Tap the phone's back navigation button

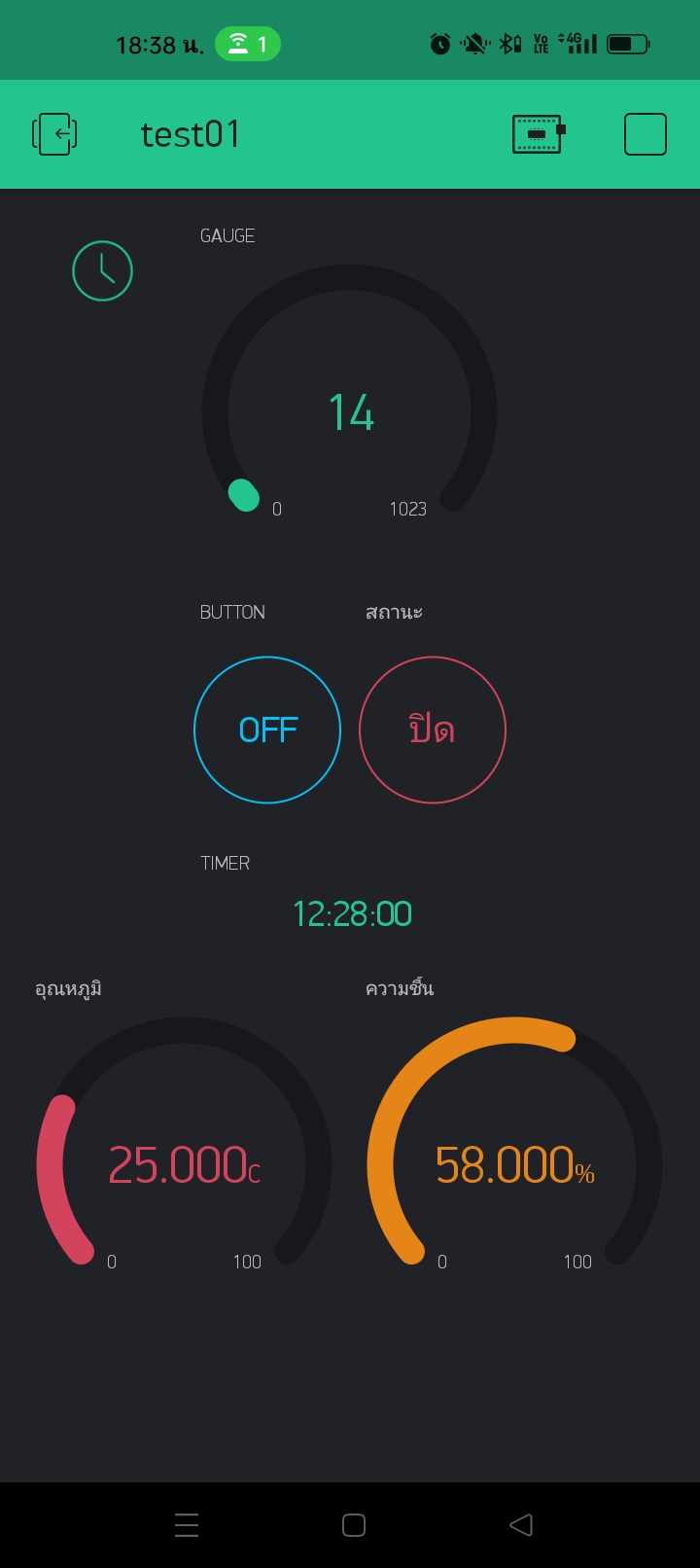click(x=521, y=1524)
